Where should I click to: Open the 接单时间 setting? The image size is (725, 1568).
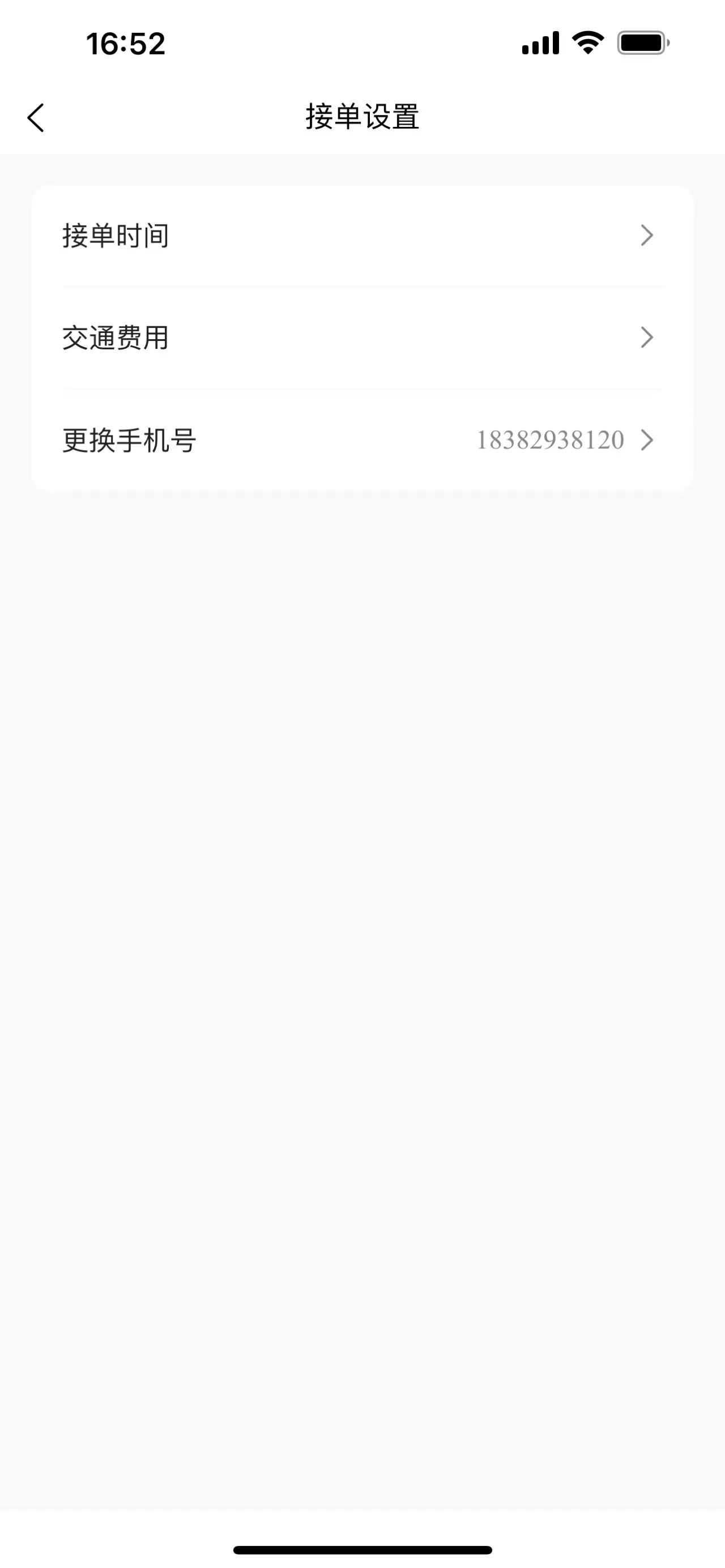coord(361,236)
